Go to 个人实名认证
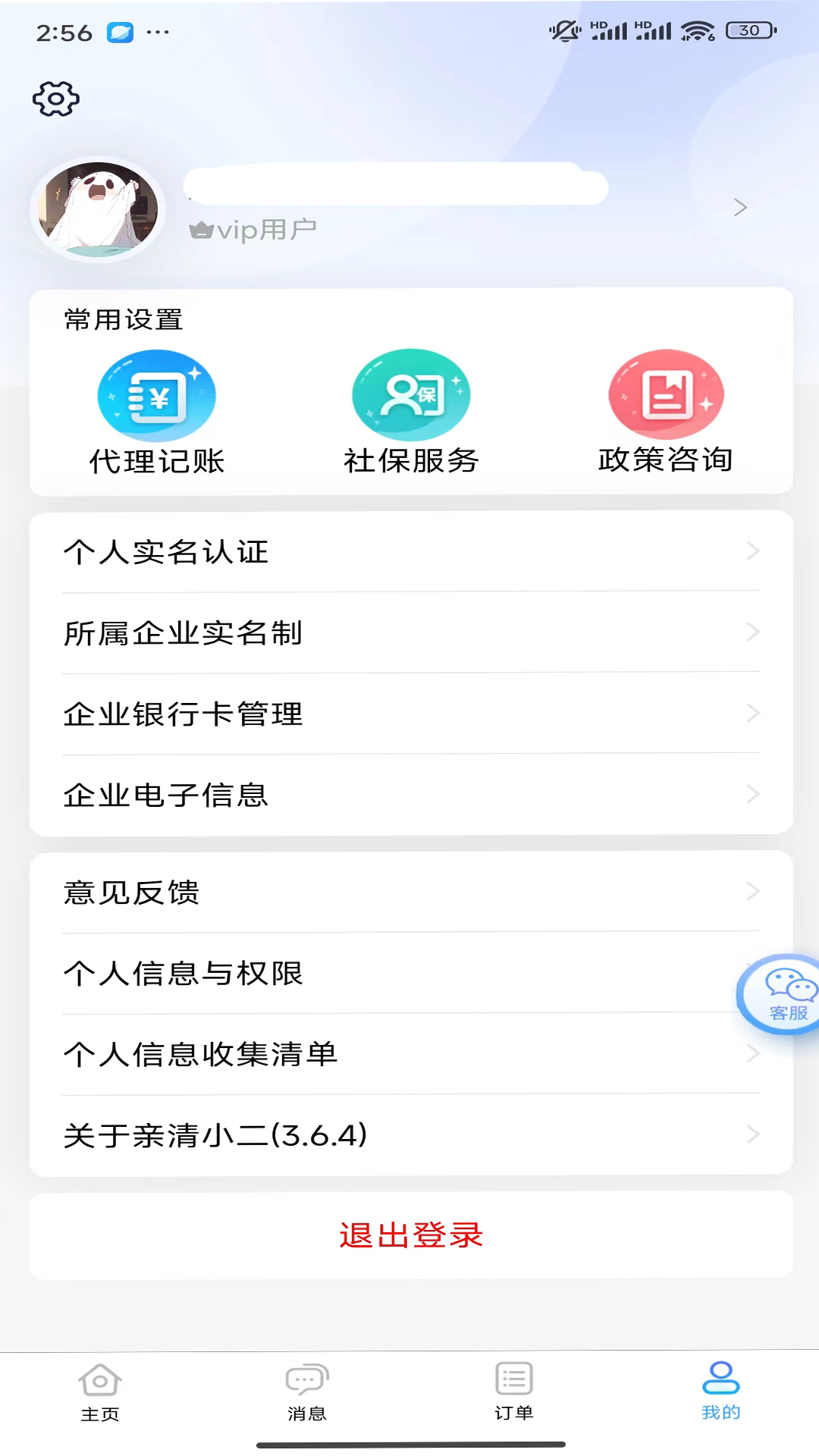The image size is (819, 1456). coord(411,552)
